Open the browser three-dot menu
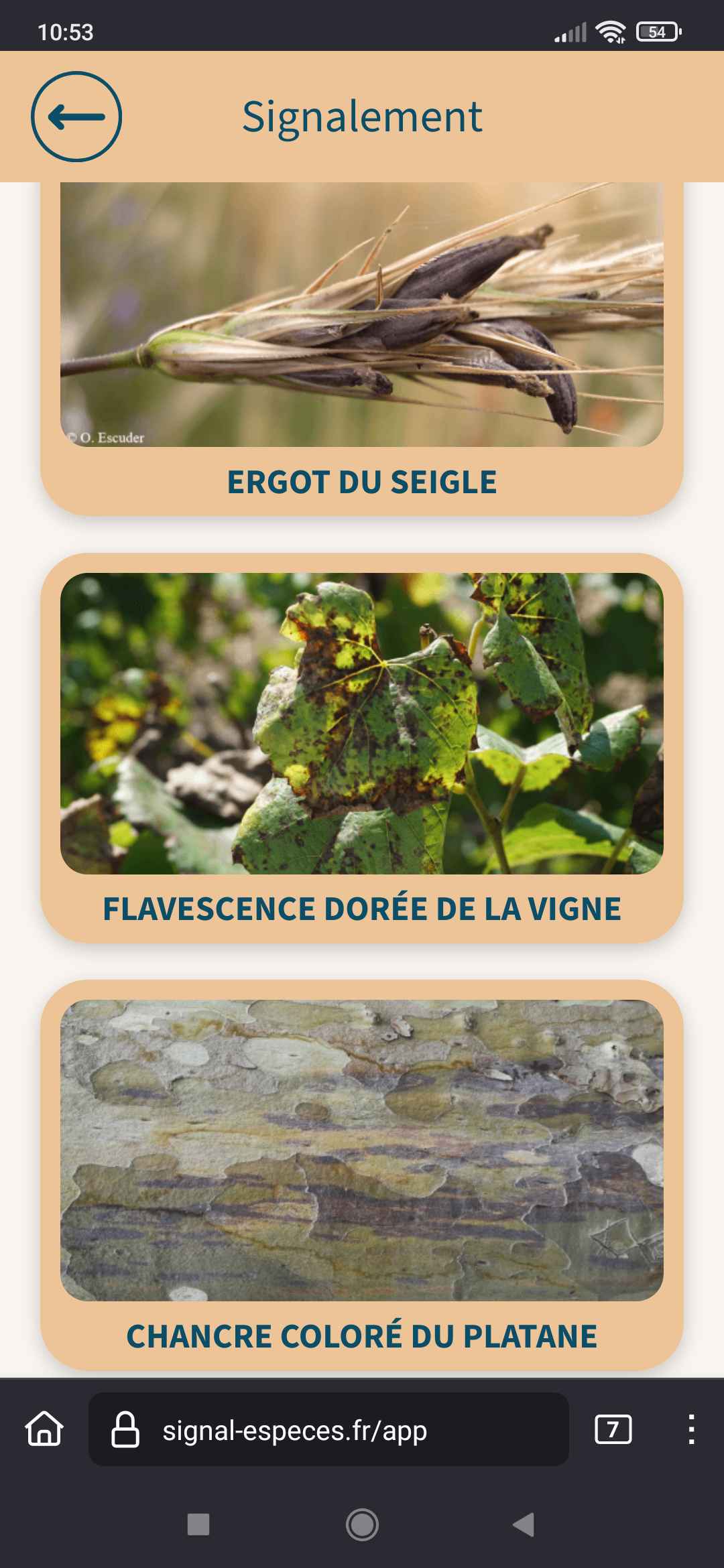Image resolution: width=724 pixels, height=1568 pixels. pyautogui.click(x=691, y=1429)
